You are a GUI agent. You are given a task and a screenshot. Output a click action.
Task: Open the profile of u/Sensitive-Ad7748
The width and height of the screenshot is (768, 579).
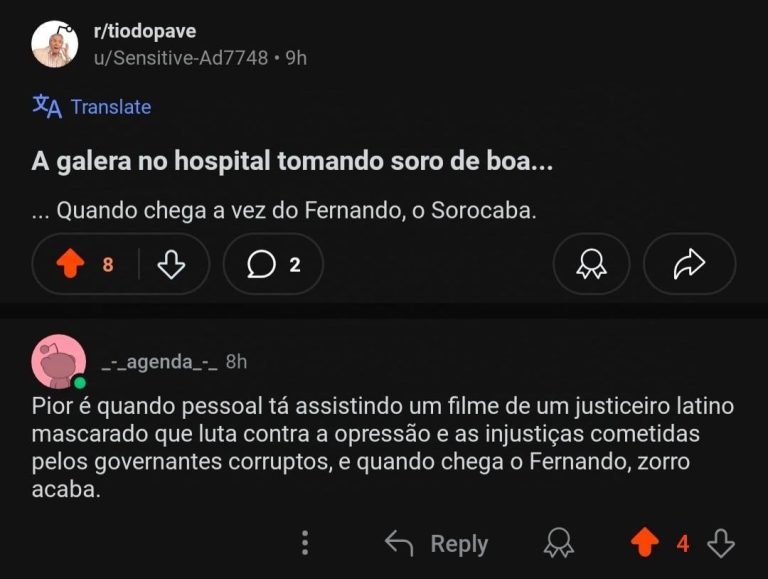(180, 58)
